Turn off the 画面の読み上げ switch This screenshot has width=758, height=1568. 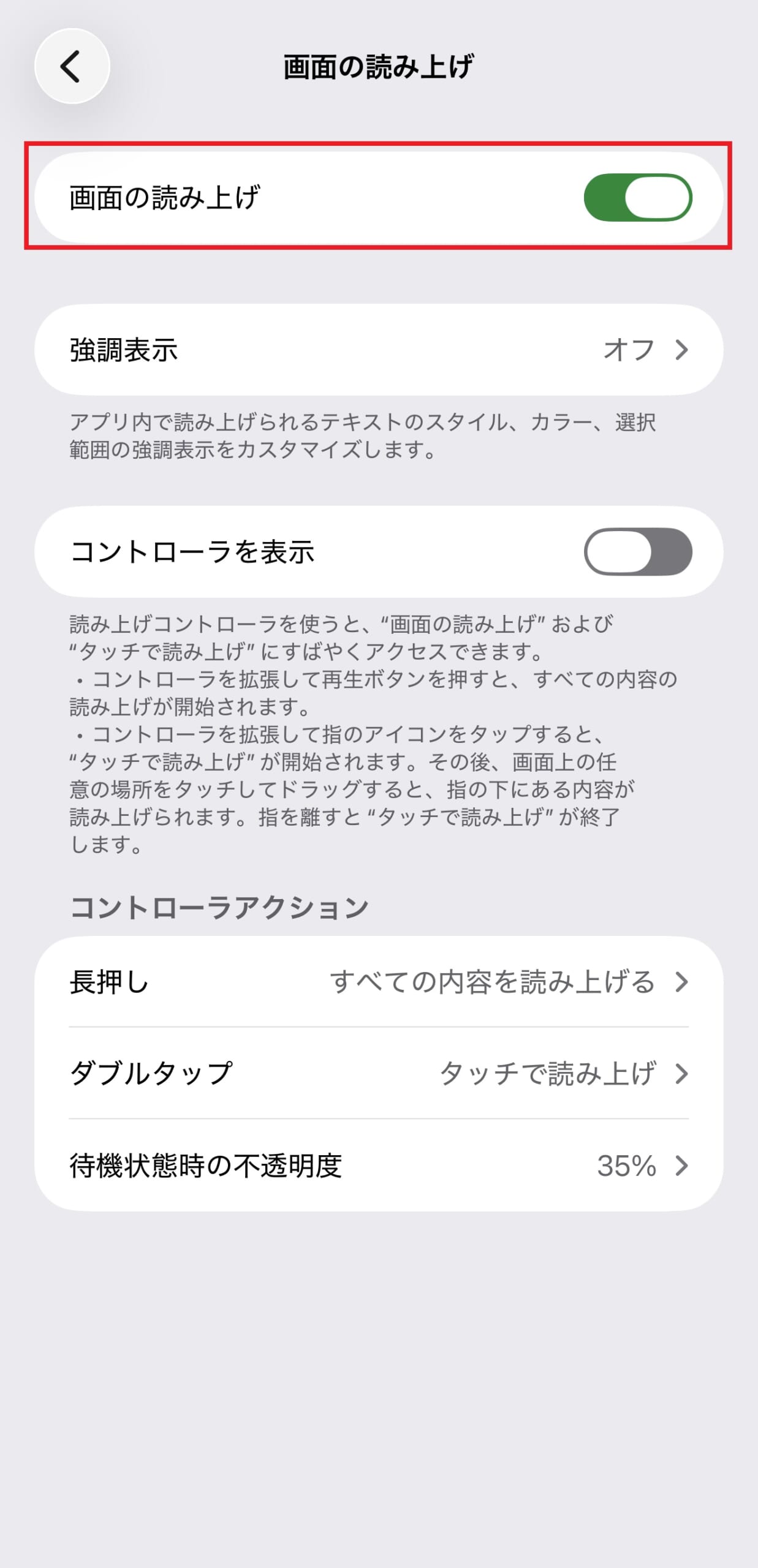click(x=637, y=197)
